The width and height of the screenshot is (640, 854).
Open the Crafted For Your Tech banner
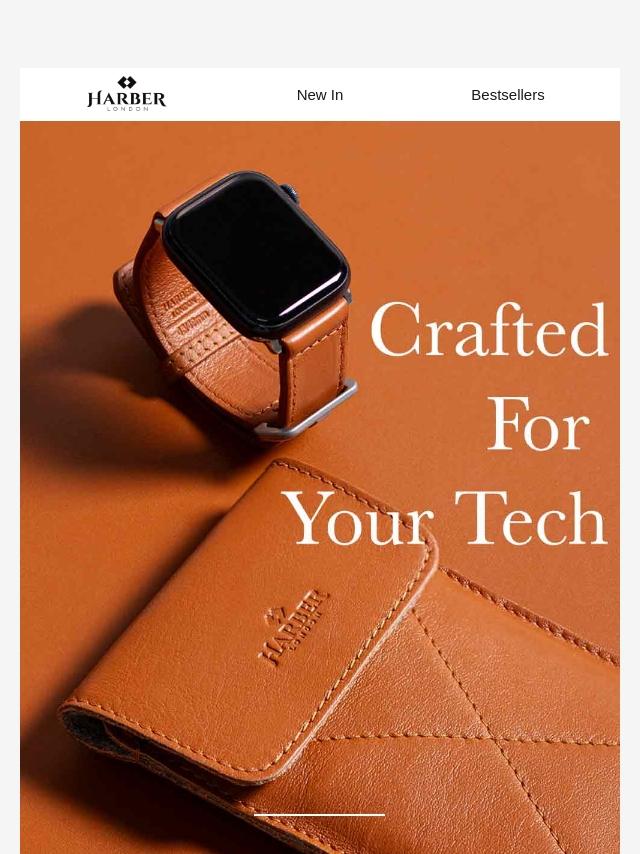coord(320,480)
